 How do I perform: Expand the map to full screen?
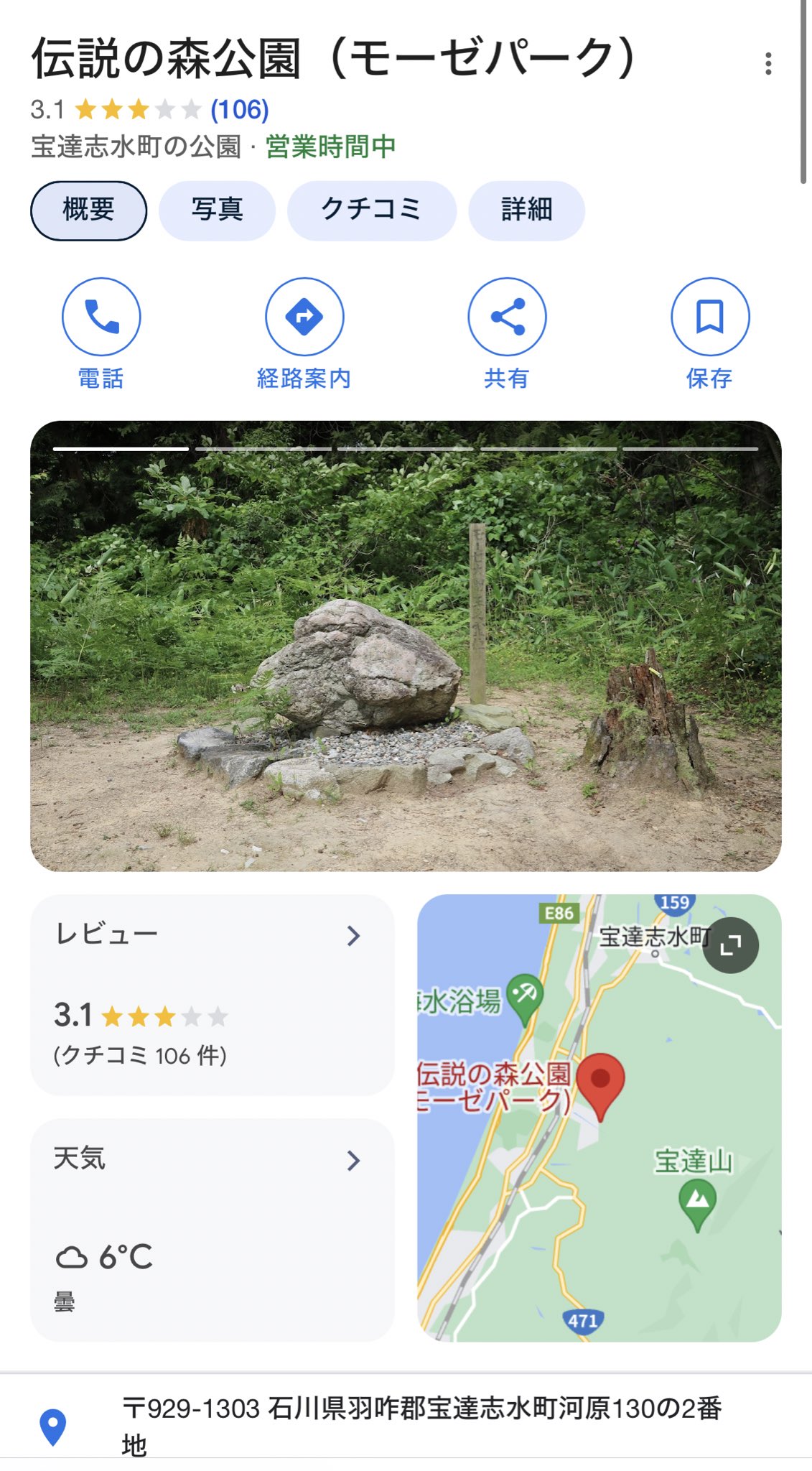pos(730,945)
